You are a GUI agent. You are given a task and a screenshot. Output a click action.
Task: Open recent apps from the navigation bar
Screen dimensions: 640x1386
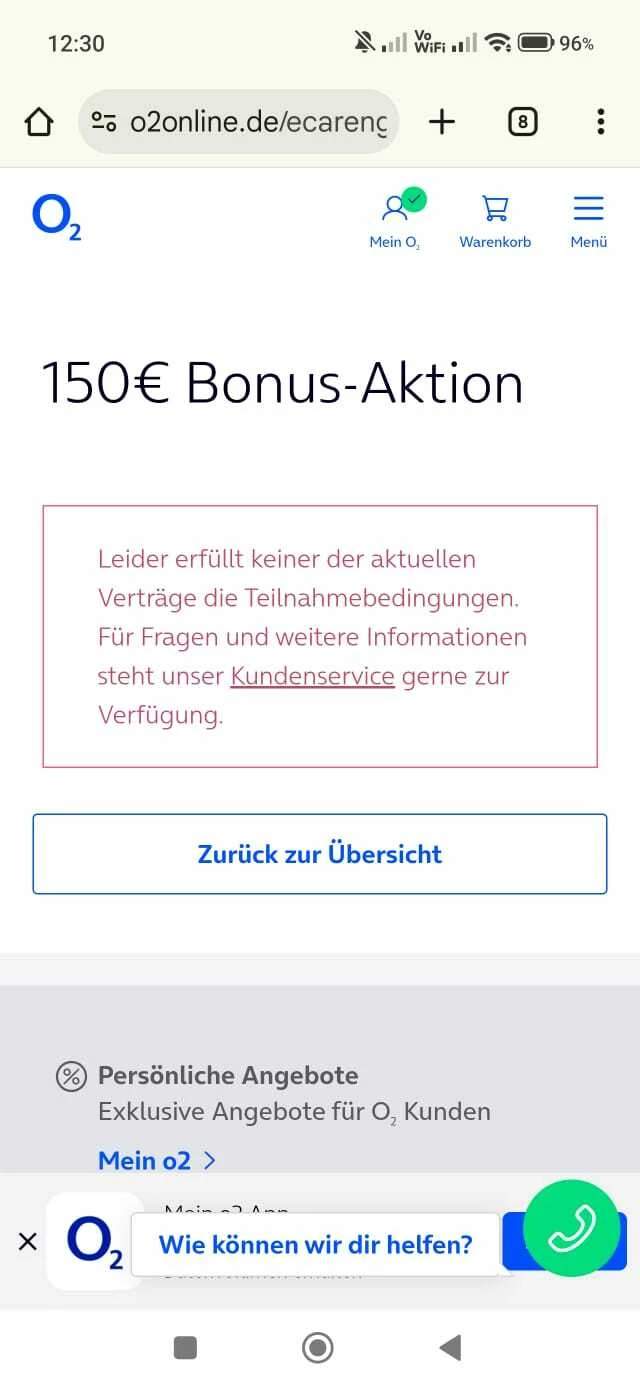(x=185, y=1348)
